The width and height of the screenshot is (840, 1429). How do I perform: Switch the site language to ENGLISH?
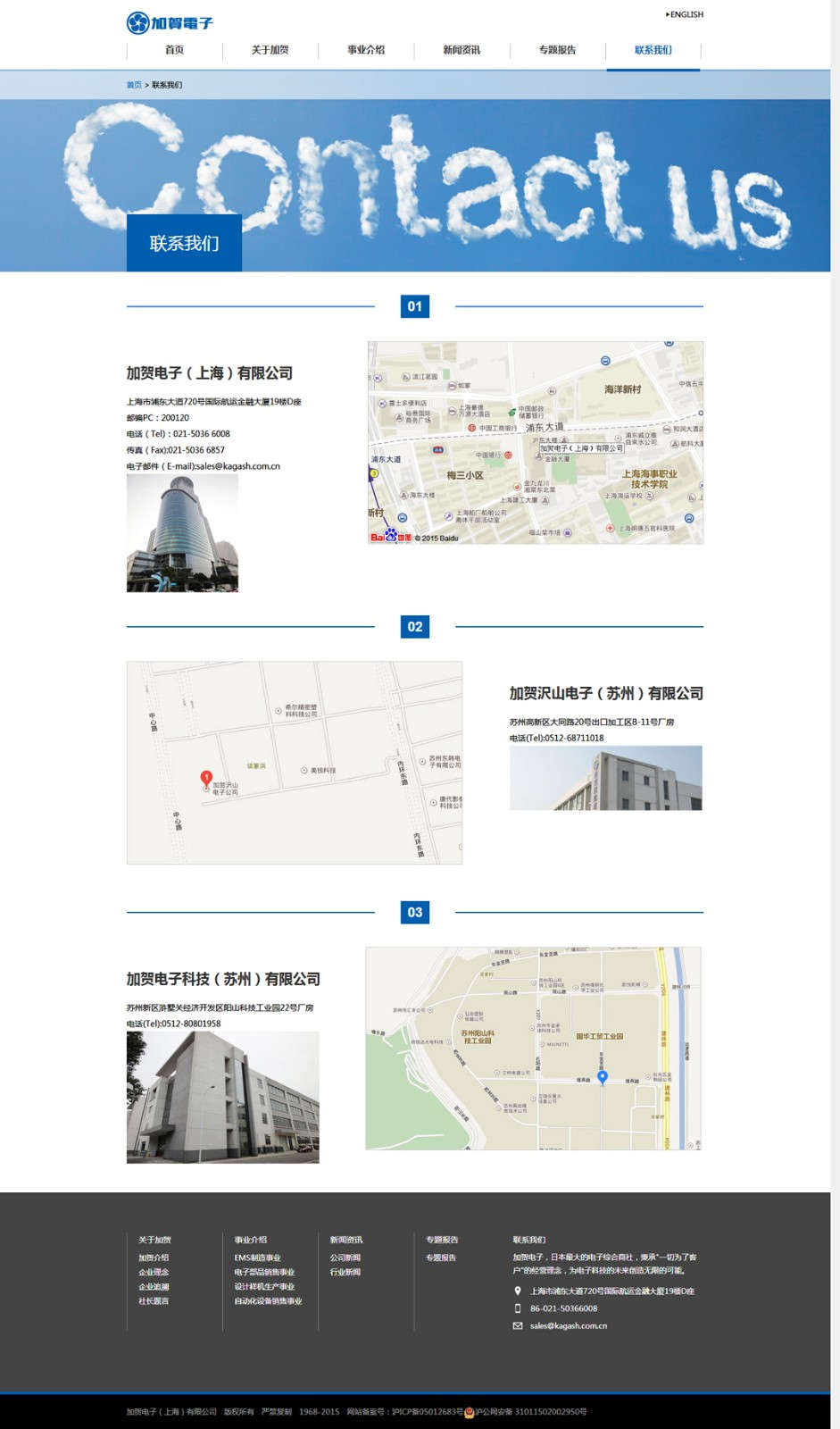(x=686, y=14)
